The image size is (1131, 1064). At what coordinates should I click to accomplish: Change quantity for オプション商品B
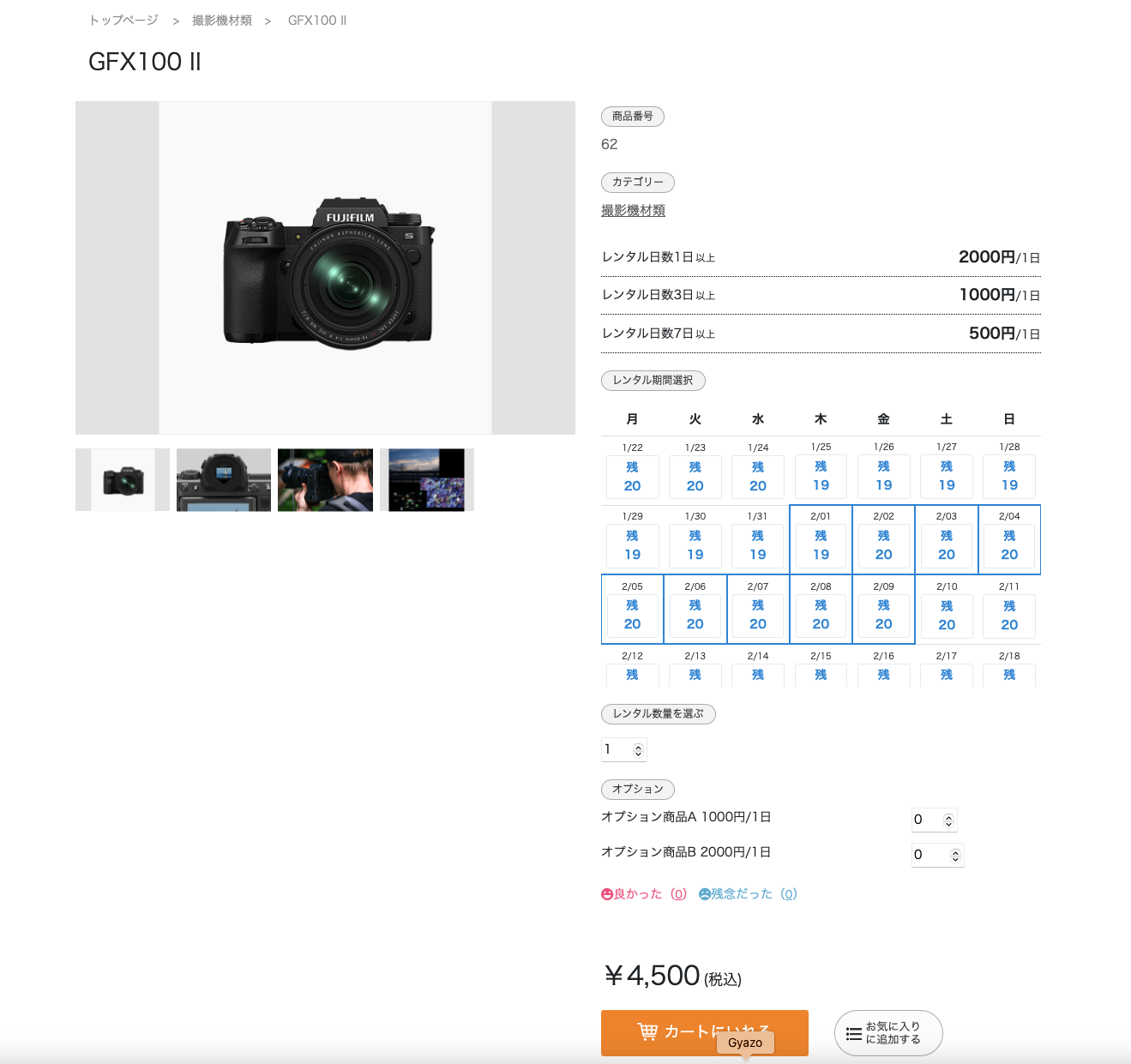tap(954, 856)
